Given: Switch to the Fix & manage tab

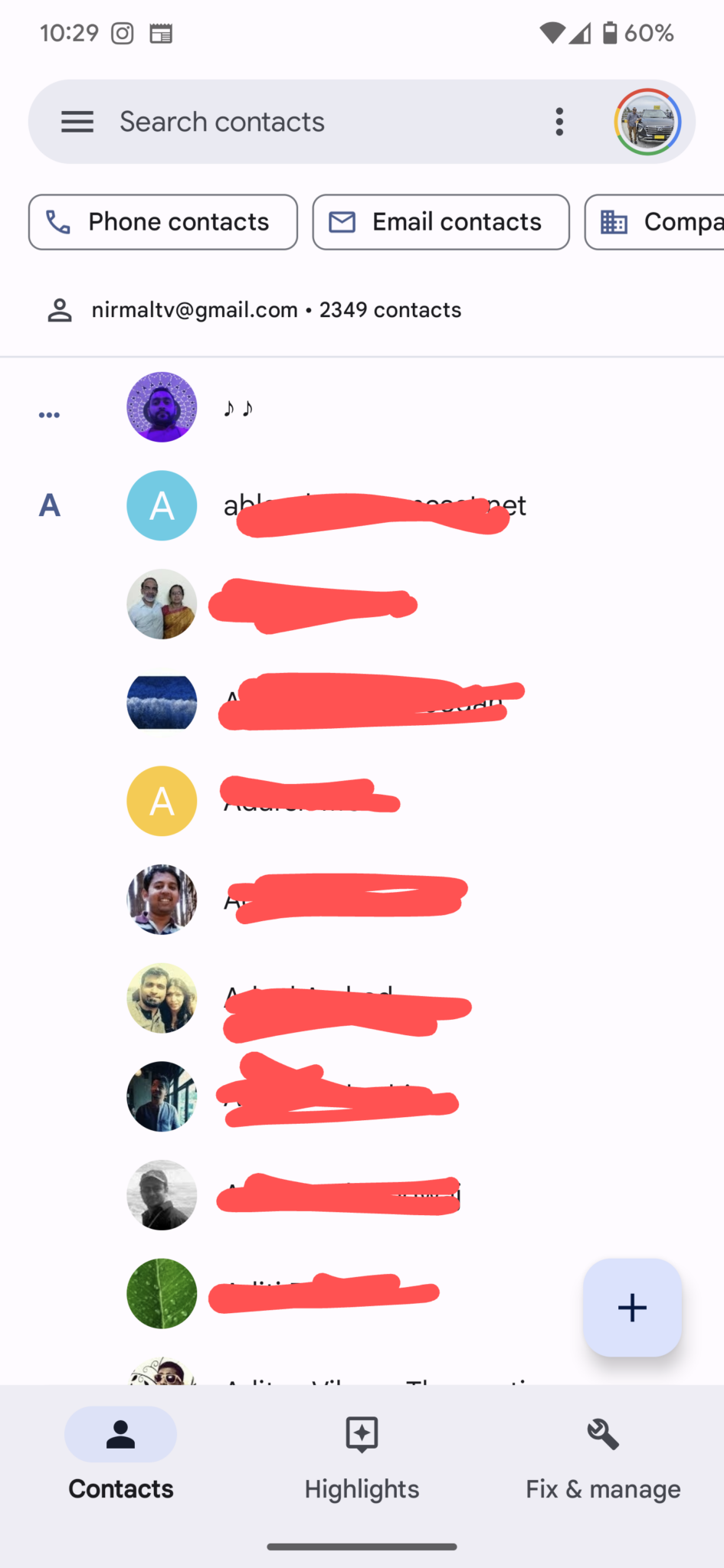Looking at the screenshot, I should (x=603, y=1458).
